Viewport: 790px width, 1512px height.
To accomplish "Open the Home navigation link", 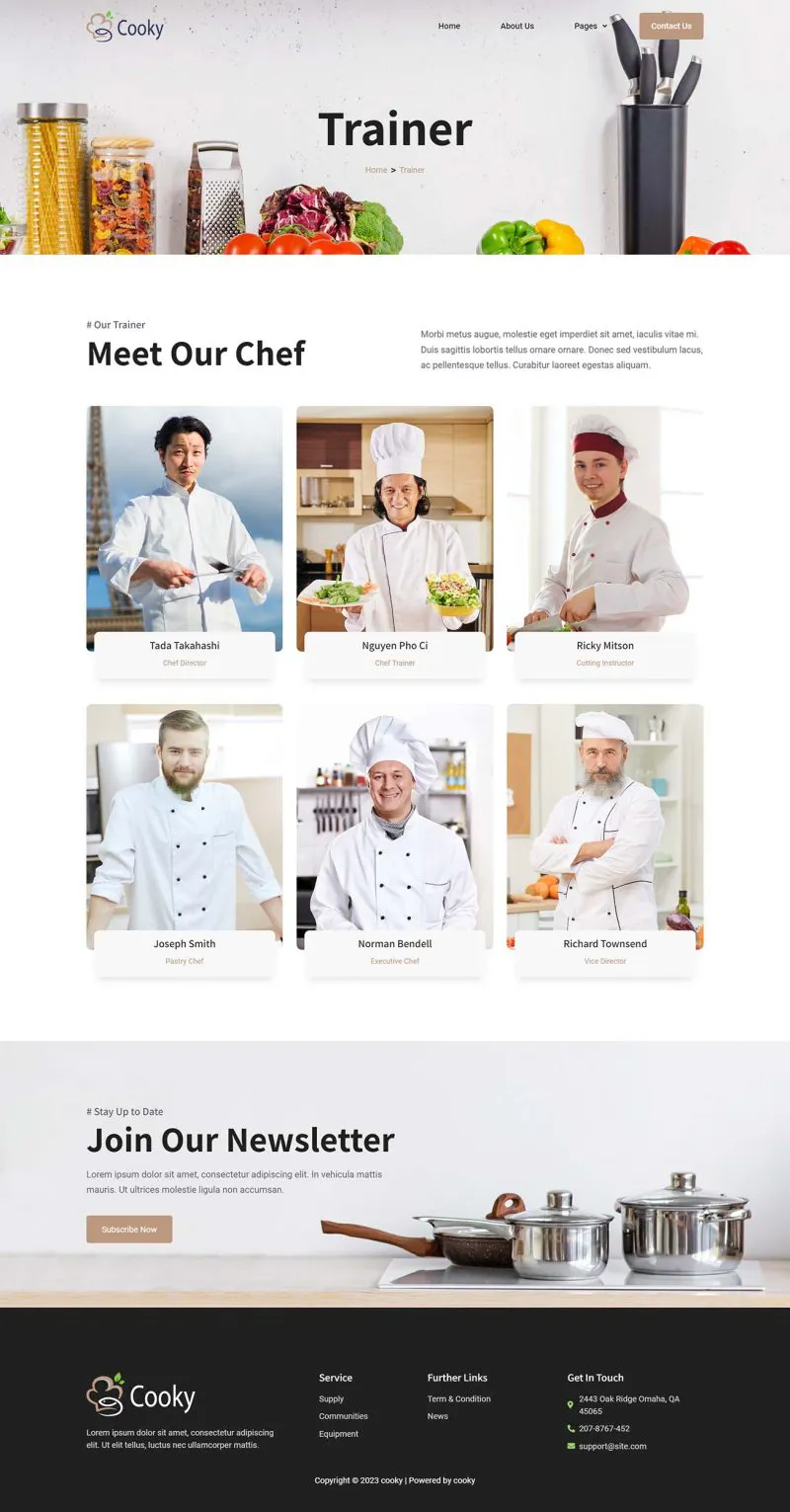I will pos(449,26).
